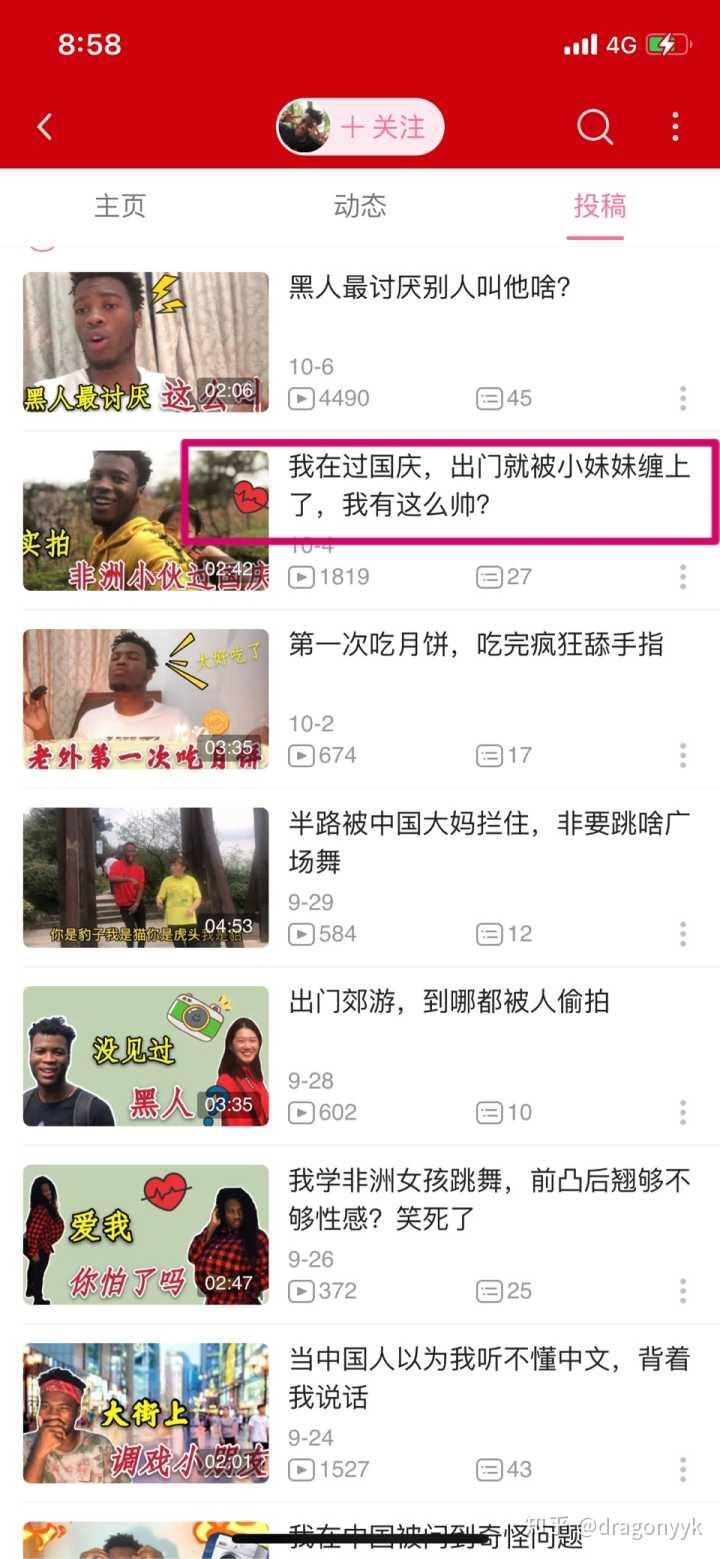Open more options for 出门郊游 video

click(683, 1112)
